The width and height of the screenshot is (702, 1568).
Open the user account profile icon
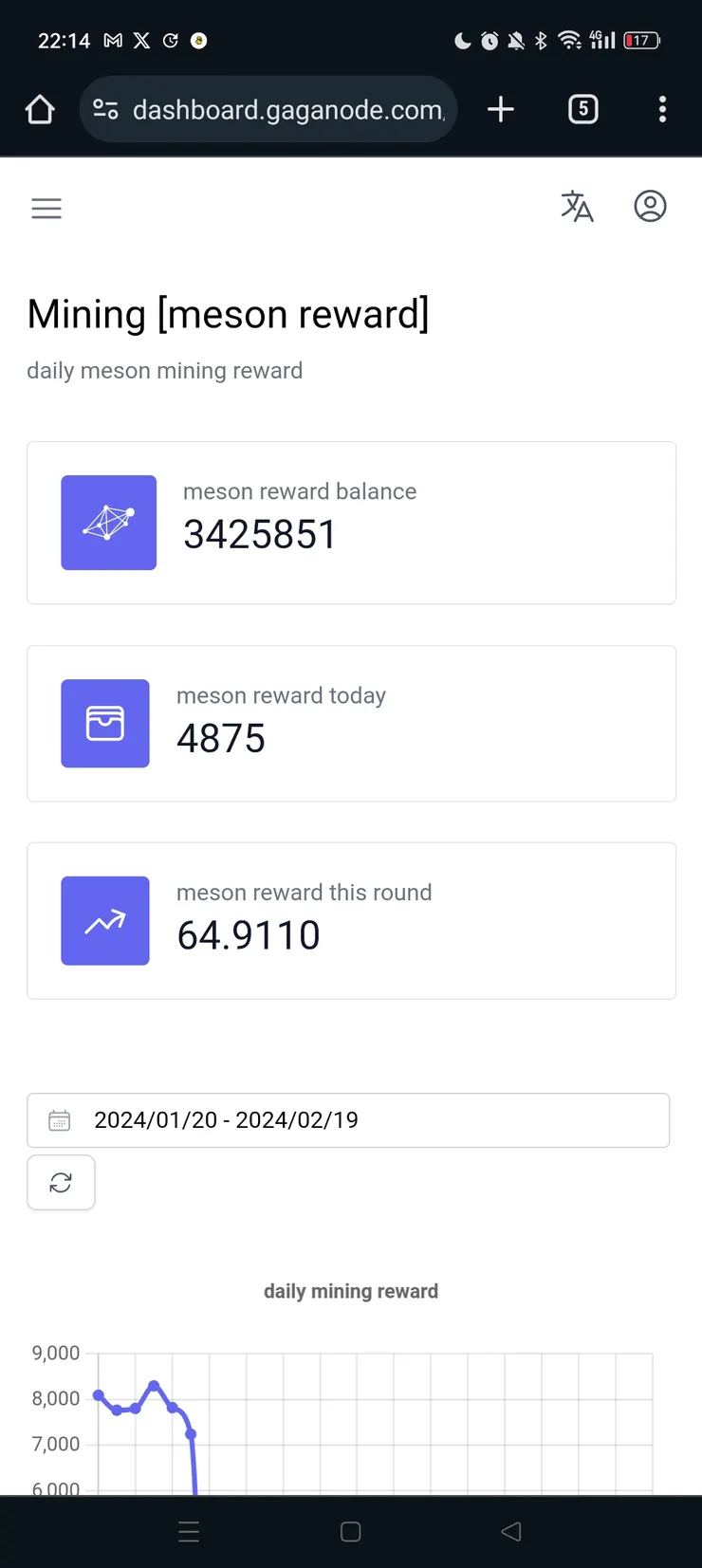[650, 206]
